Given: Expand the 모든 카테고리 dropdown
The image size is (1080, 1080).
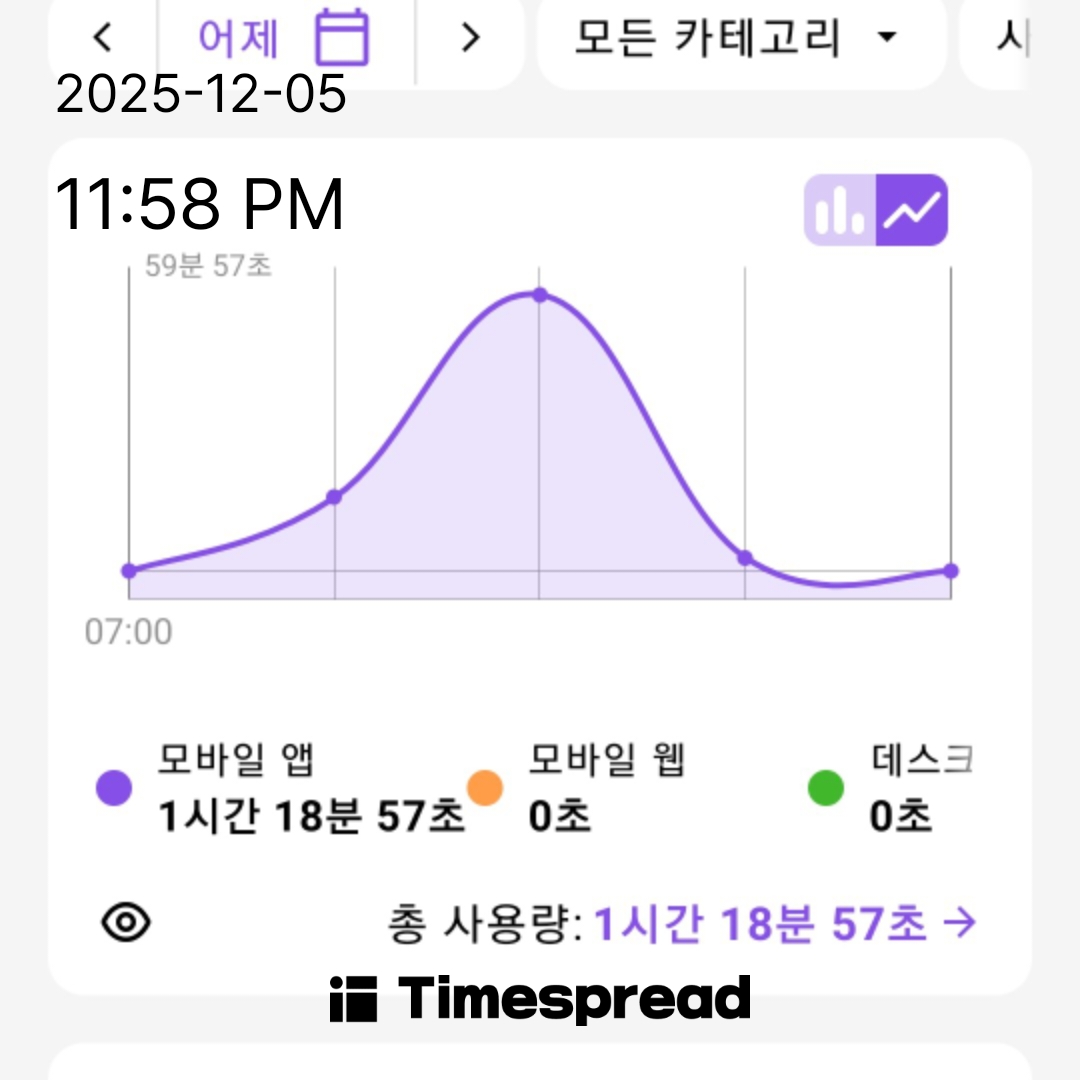Looking at the screenshot, I should [x=738, y=38].
